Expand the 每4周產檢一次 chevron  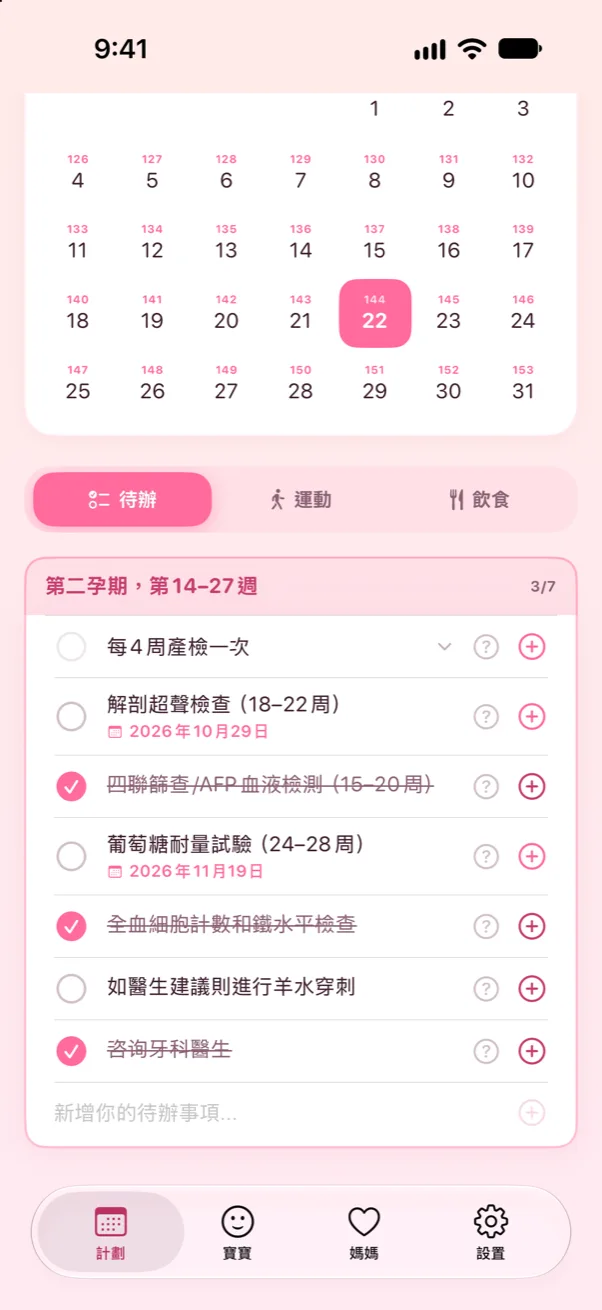pos(445,647)
